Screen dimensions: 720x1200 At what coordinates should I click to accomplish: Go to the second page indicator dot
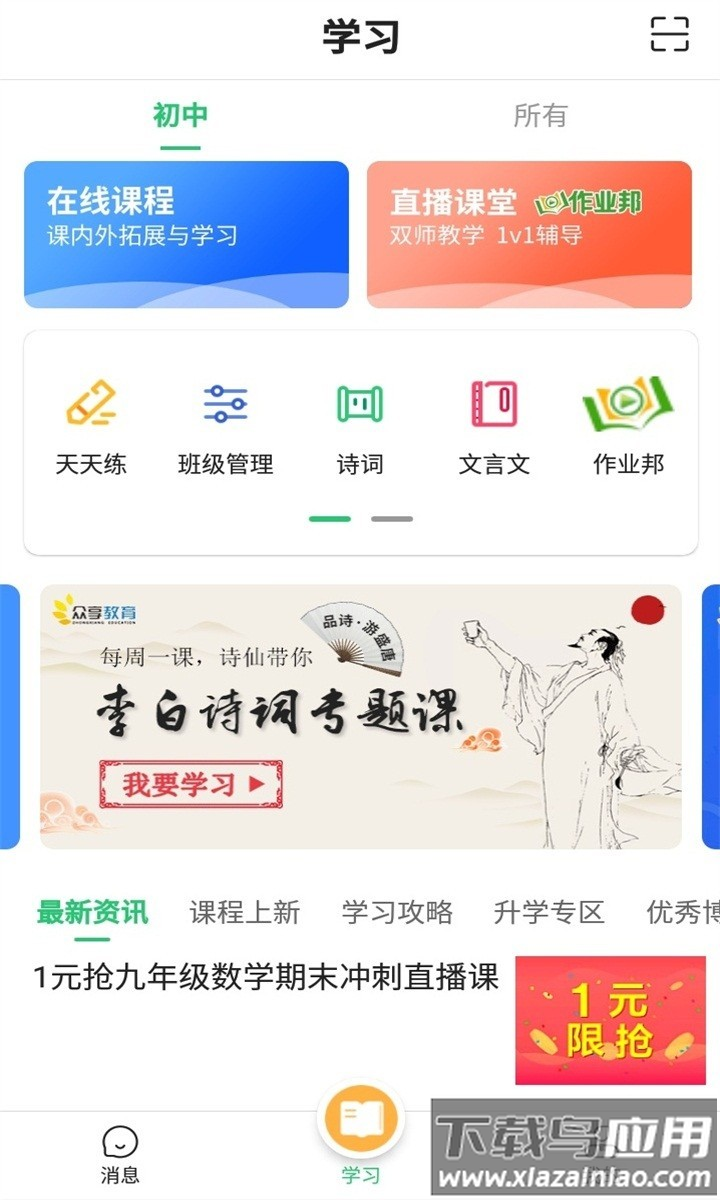click(392, 519)
